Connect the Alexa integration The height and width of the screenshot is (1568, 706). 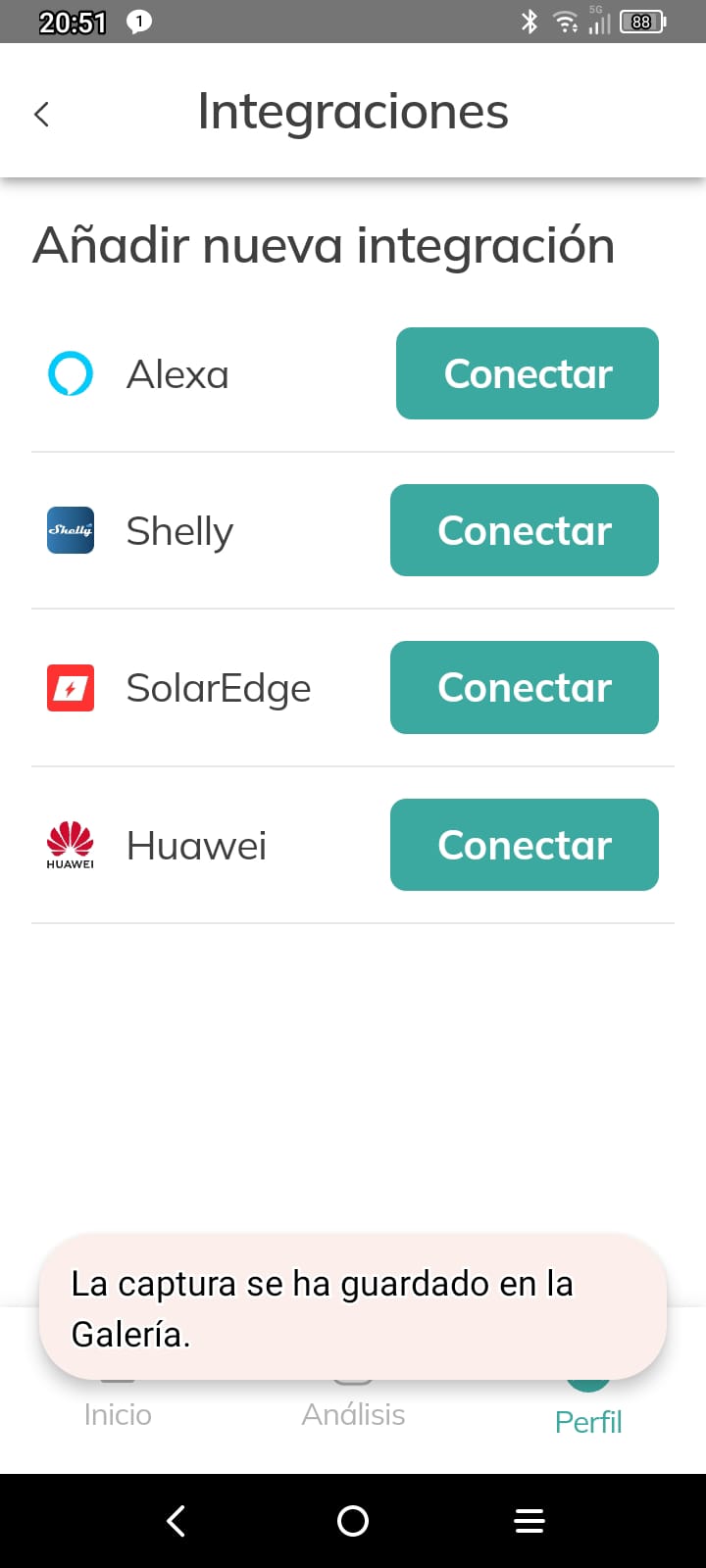click(527, 373)
